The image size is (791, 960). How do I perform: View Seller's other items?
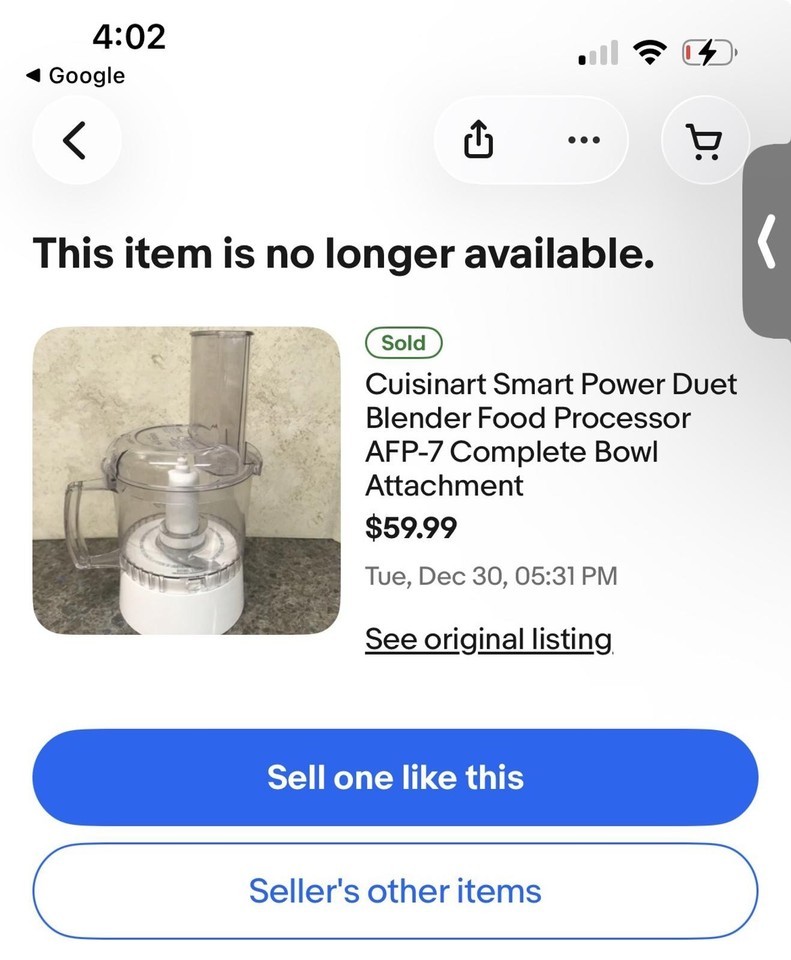click(x=395, y=891)
